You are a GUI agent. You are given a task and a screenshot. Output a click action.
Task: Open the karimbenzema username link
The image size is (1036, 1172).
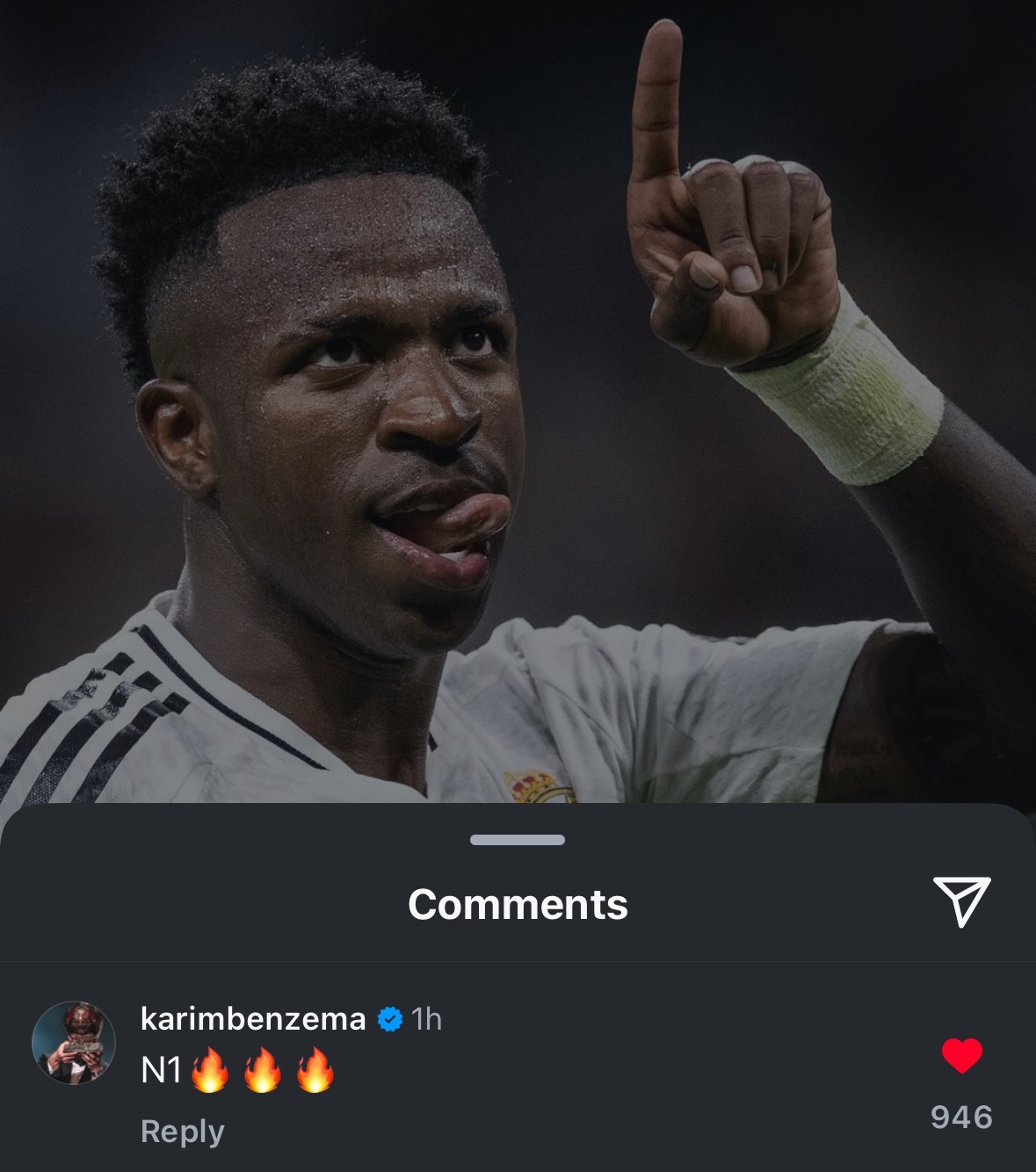(x=253, y=1018)
